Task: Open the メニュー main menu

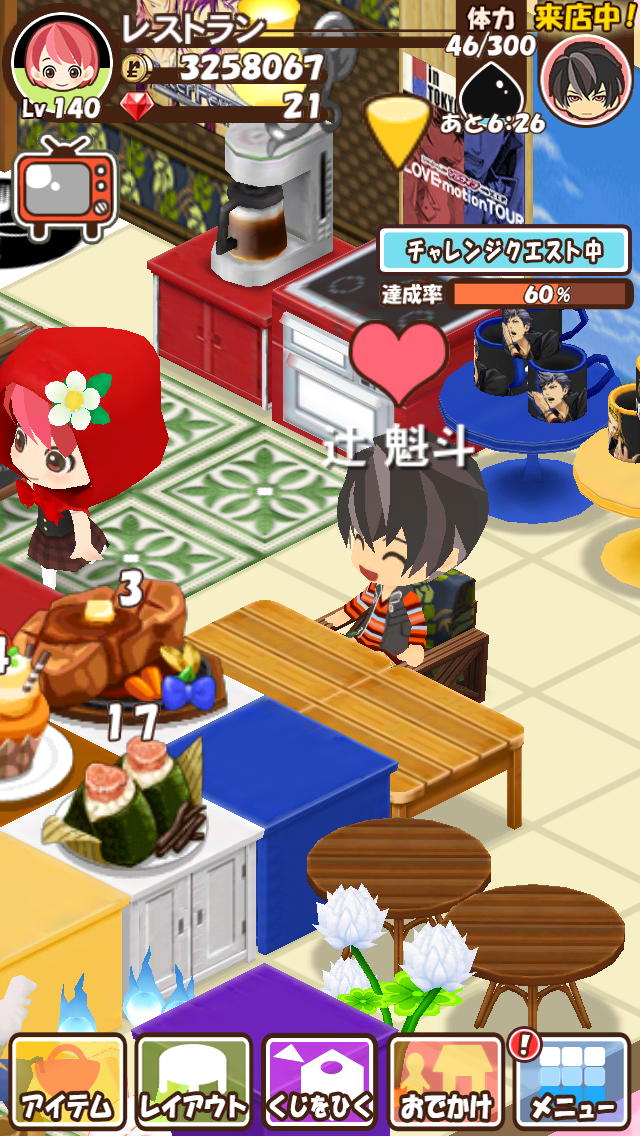Action: coord(573,1080)
